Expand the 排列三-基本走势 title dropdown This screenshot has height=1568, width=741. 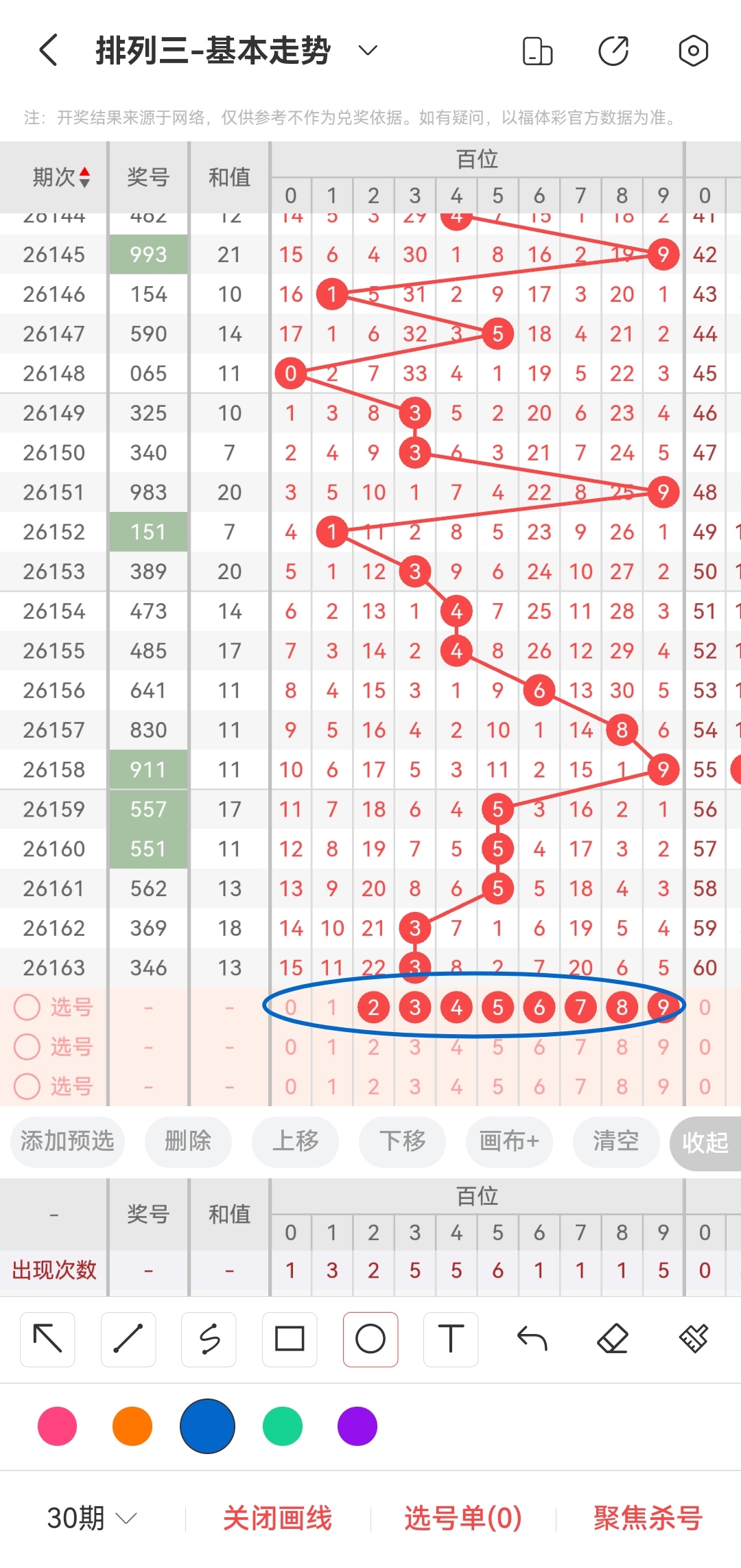point(368,50)
